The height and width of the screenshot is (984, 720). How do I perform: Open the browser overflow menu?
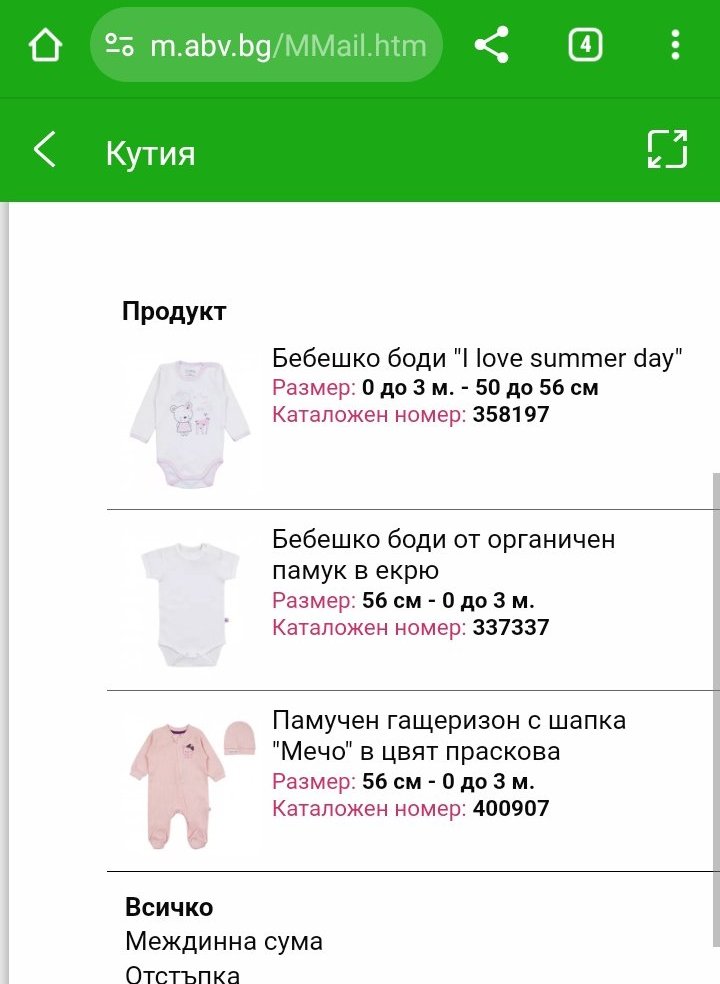(x=675, y=45)
